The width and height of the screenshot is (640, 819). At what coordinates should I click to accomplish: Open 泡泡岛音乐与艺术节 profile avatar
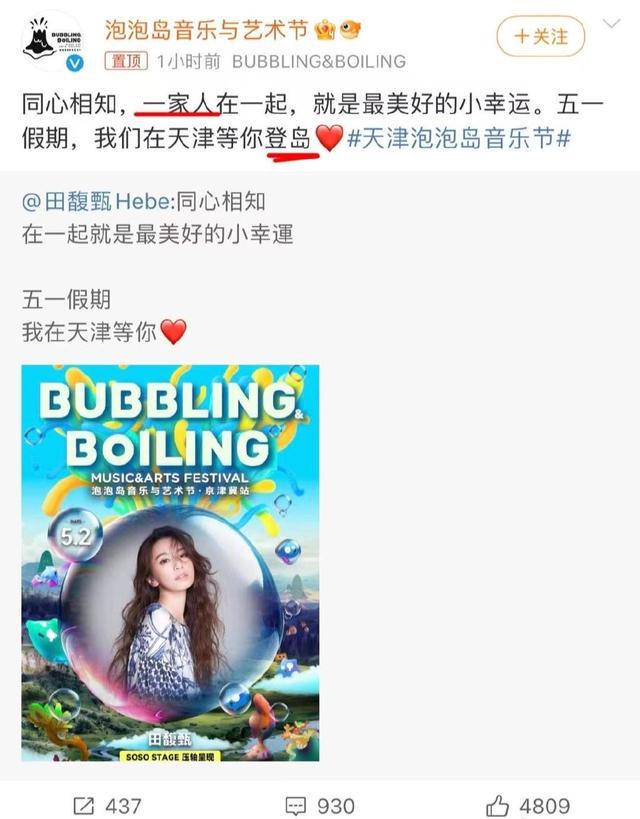(x=50, y=41)
